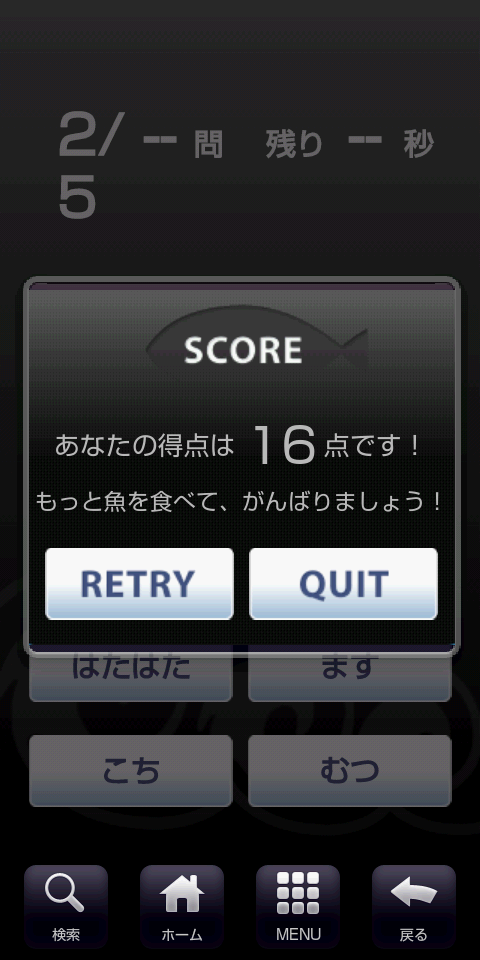Open the 検索 search button
This screenshot has width=480, height=960.
[x=66, y=906]
